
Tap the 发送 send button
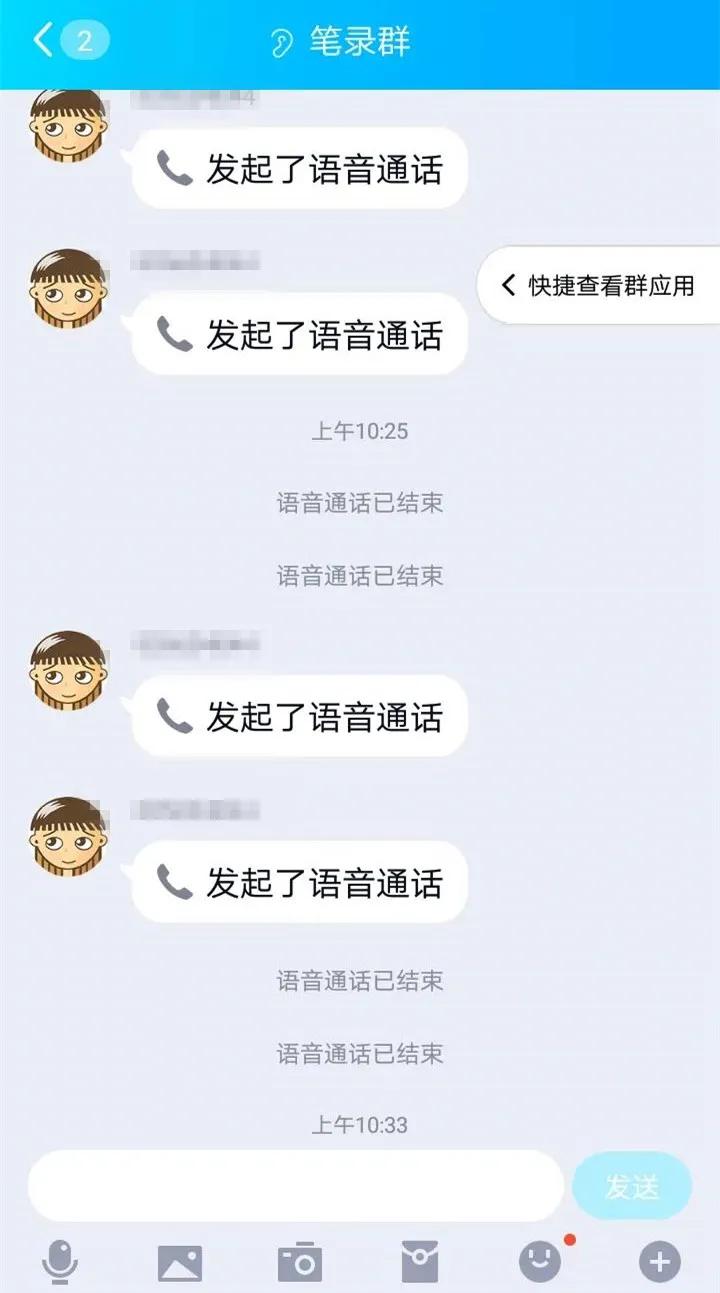(x=632, y=1186)
